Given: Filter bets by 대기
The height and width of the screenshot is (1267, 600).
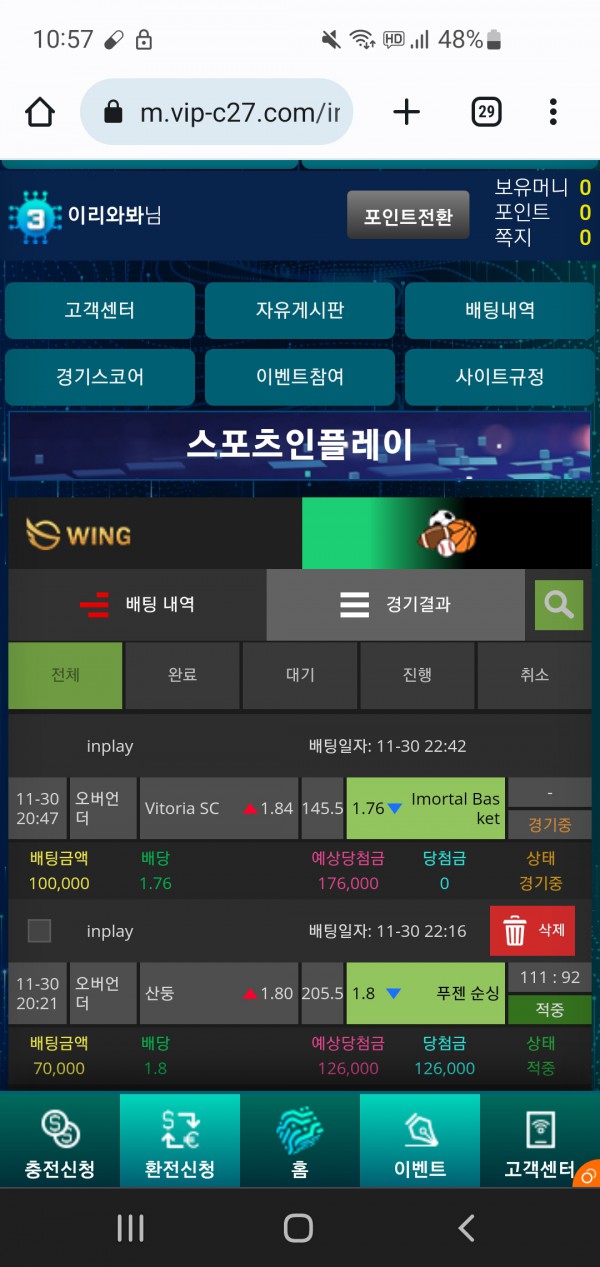Looking at the screenshot, I should coord(299,675).
